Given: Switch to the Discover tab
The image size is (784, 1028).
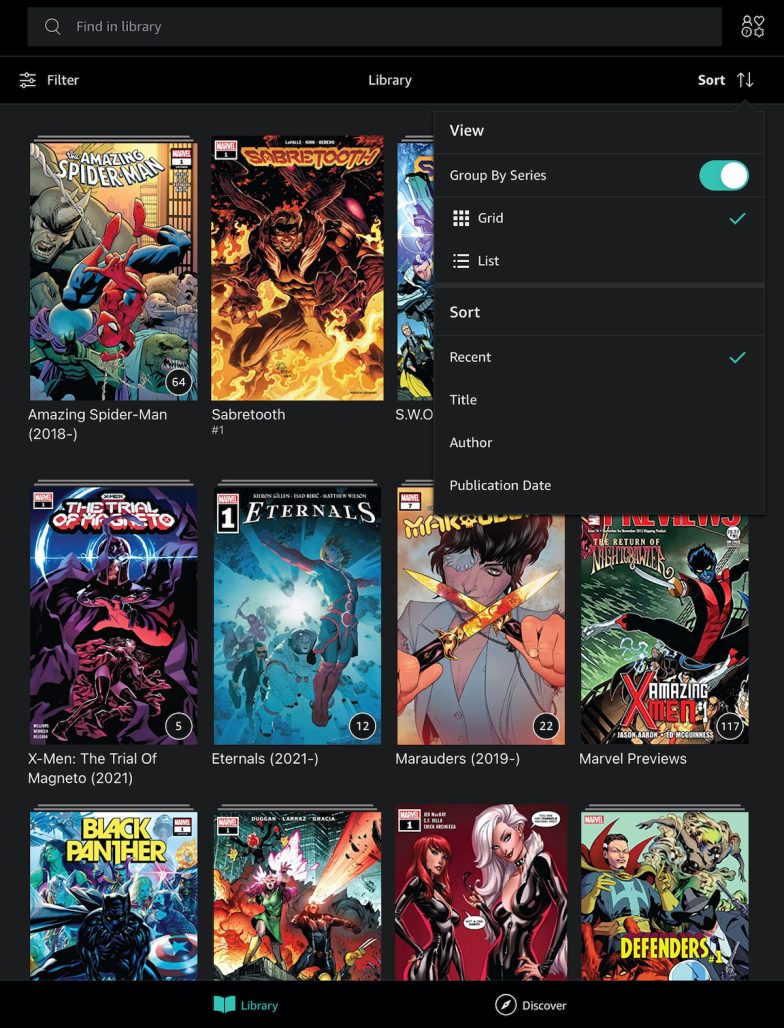Looking at the screenshot, I should coord(531,1005).
